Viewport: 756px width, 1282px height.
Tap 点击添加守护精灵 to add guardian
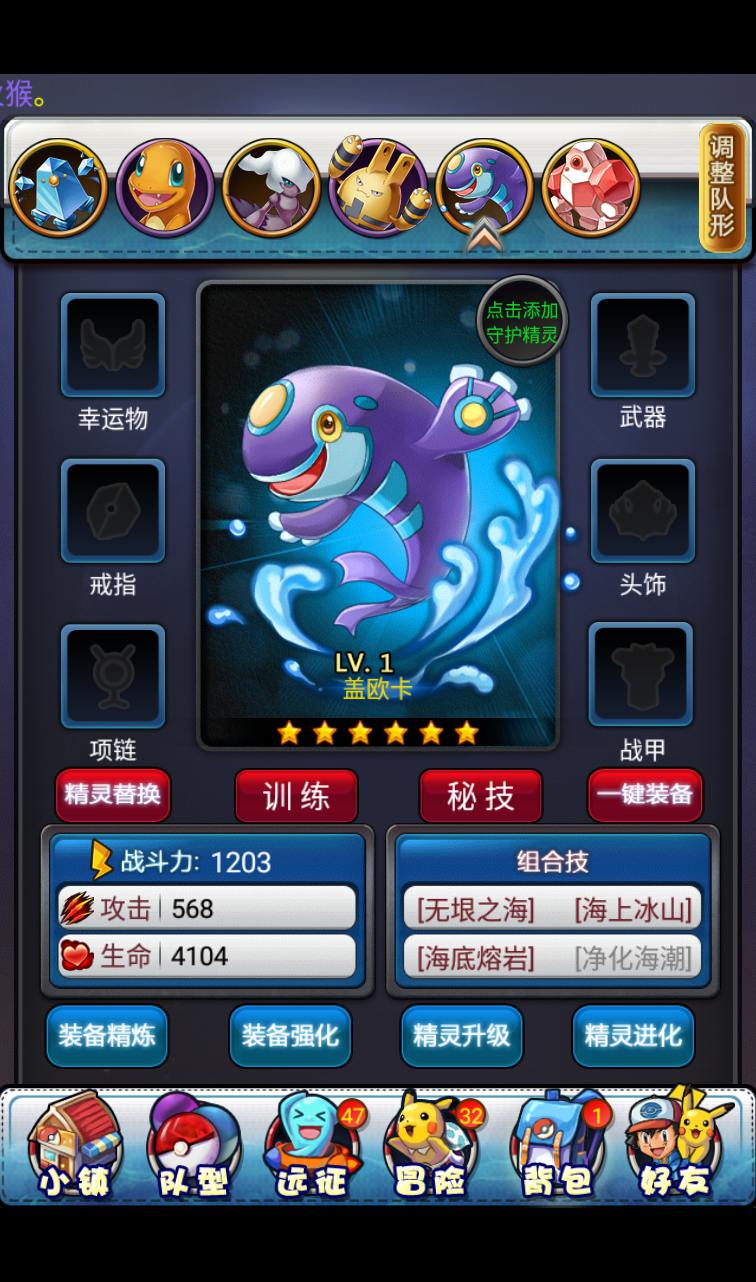522,322
